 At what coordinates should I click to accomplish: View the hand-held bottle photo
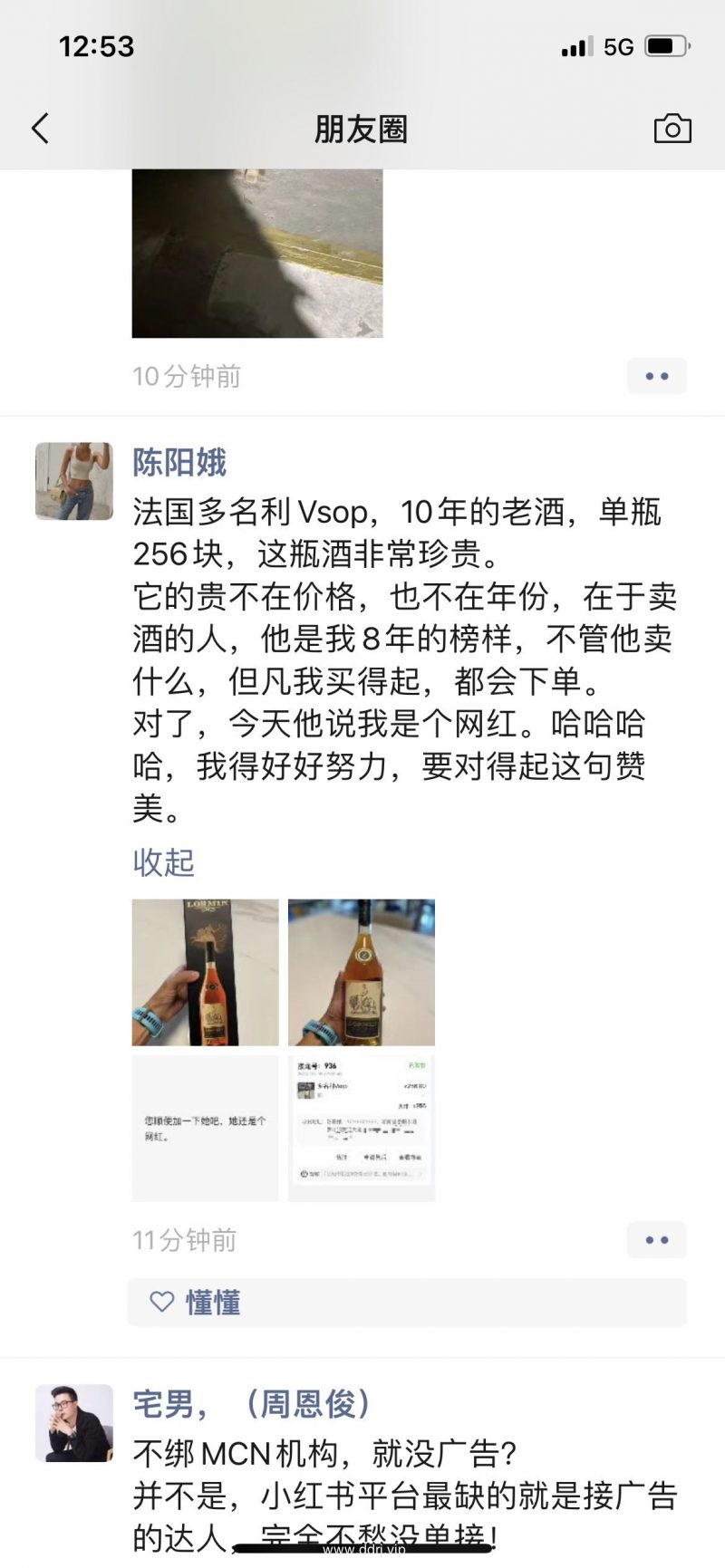coord(362,972)
